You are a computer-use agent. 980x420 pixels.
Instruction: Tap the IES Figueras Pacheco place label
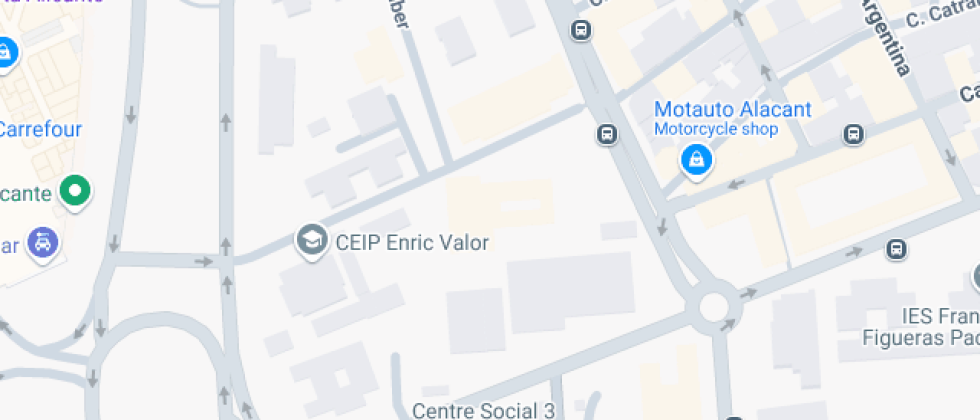(x=921, y=327)
